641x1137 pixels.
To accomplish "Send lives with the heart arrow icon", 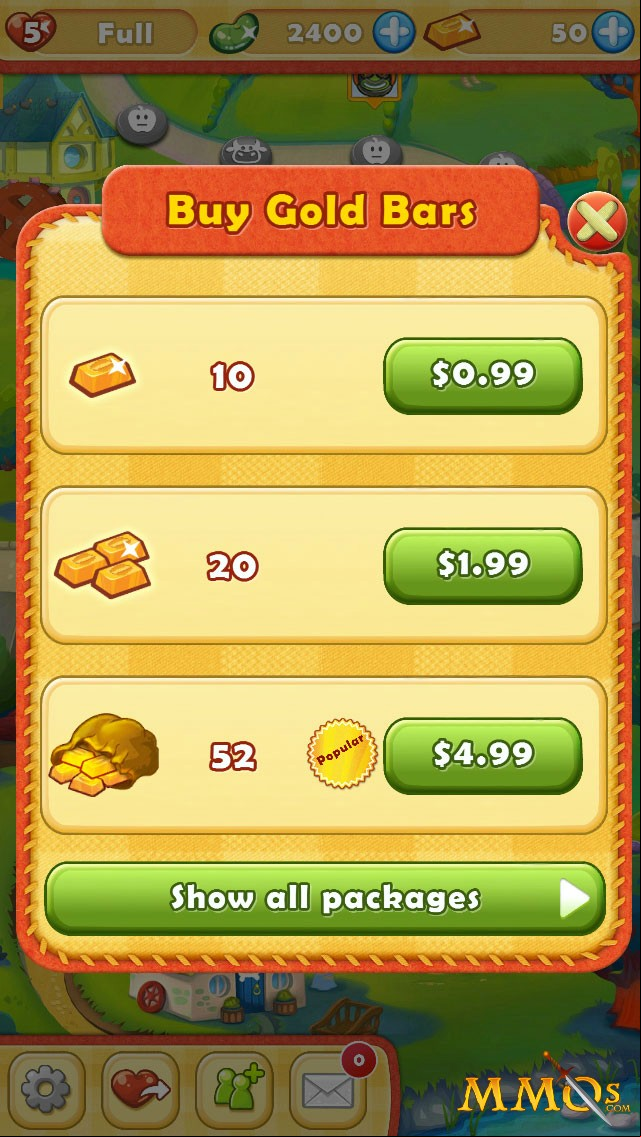I will pos(140,1090).
